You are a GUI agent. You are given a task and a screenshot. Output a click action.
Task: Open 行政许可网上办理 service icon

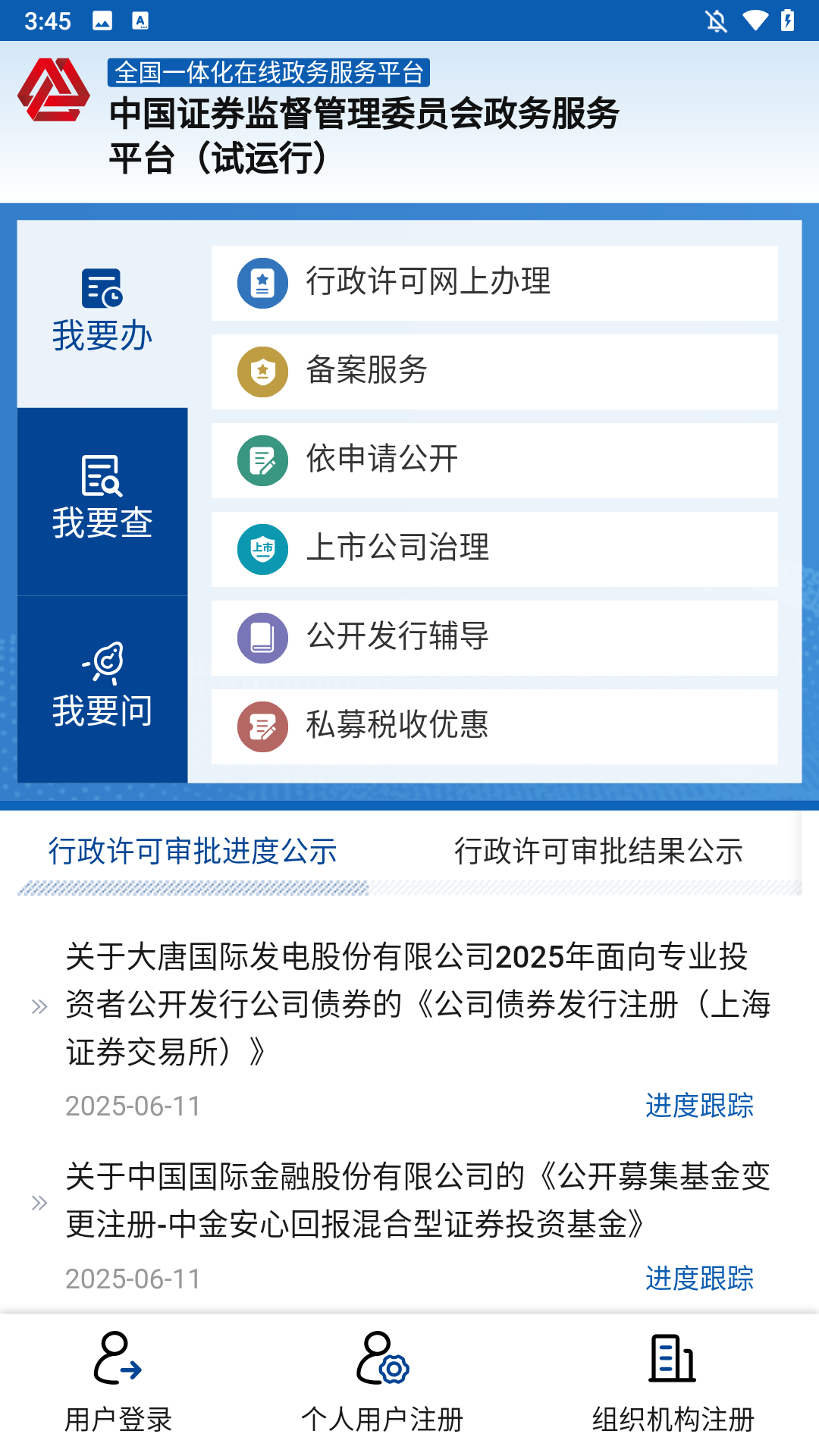pyautogui.click(x=262, y=282)
